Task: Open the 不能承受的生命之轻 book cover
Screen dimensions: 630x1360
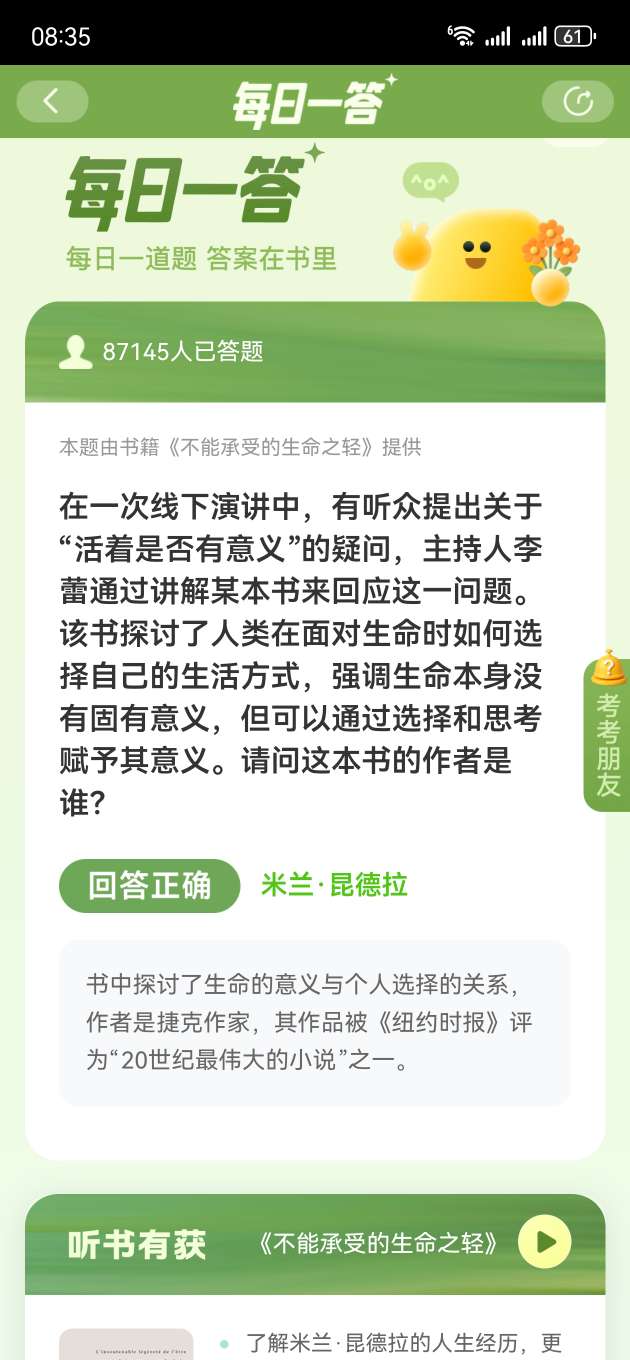Action: (126, 1344)
